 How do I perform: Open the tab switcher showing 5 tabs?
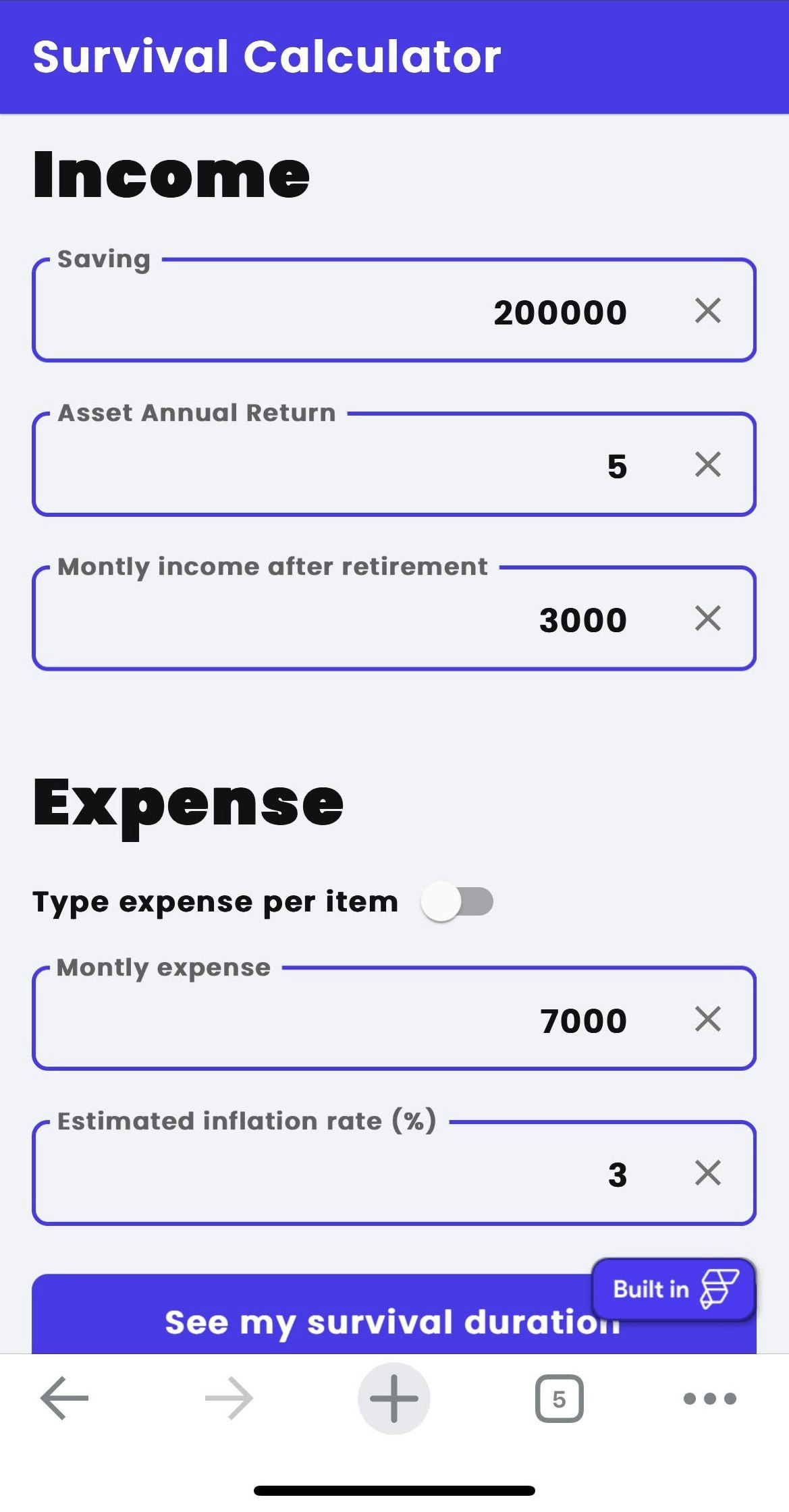click(560, 1398)
